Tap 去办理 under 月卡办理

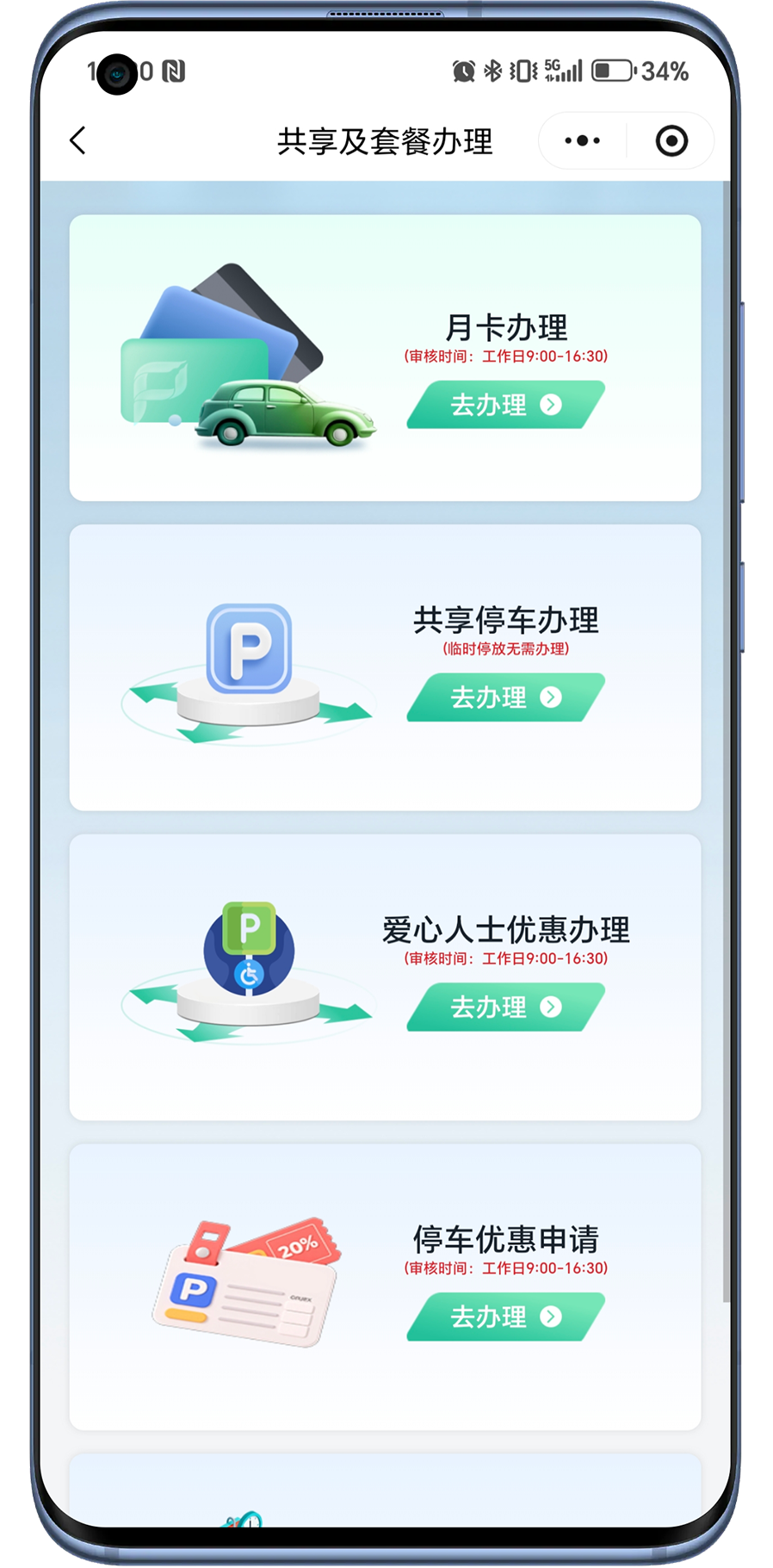506,405
